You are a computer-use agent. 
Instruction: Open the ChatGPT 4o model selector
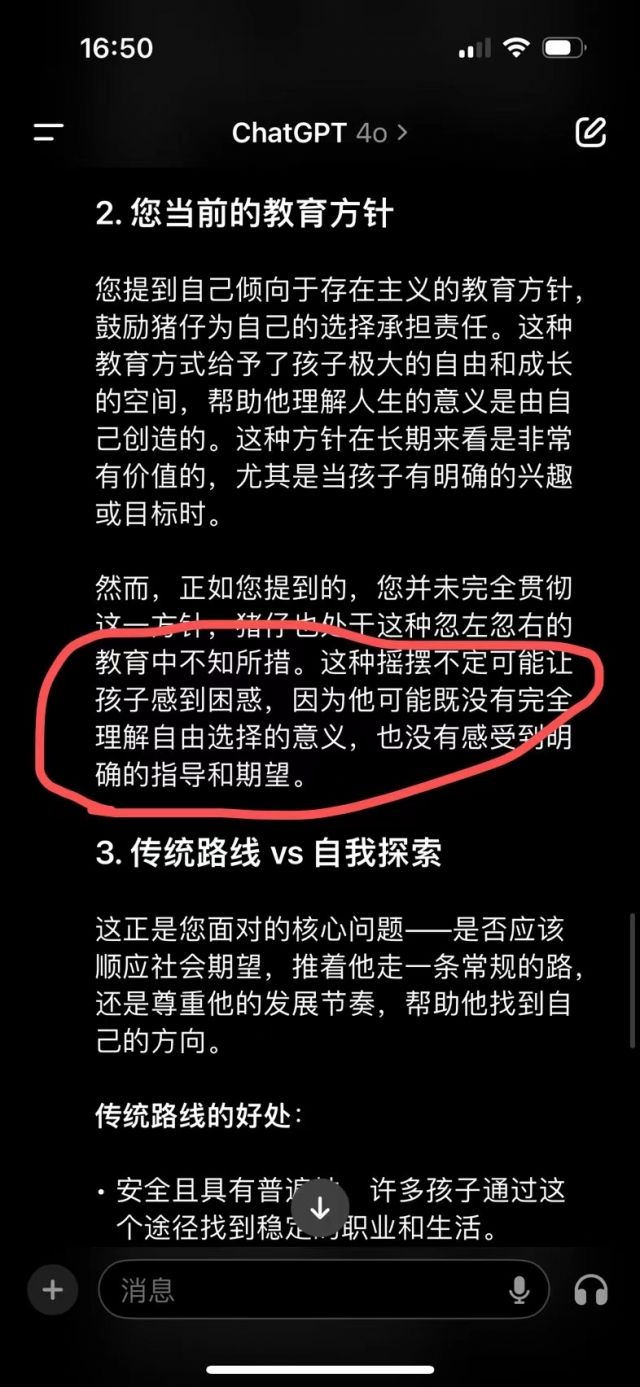point(319,132)
